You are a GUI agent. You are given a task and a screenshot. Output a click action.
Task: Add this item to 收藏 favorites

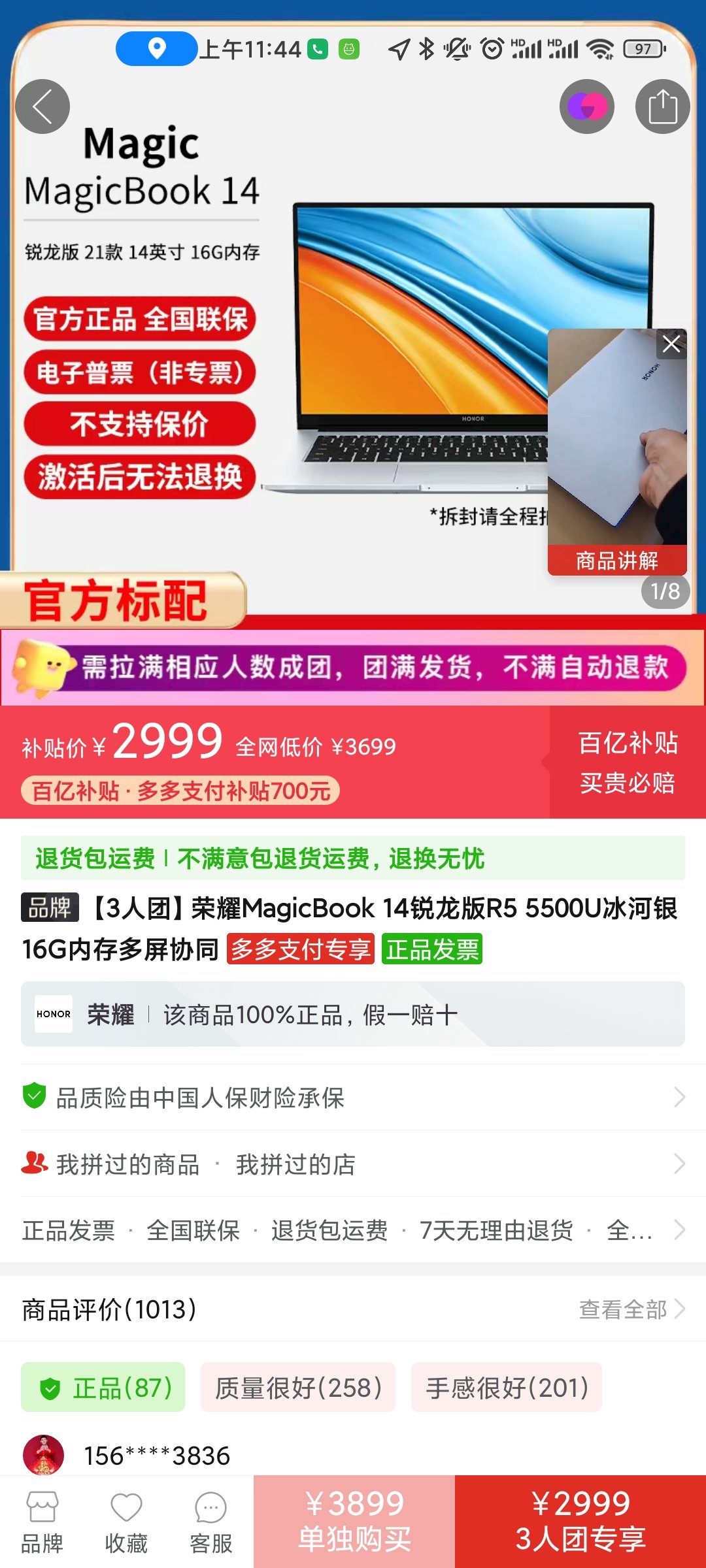[x=126, y=1522]
